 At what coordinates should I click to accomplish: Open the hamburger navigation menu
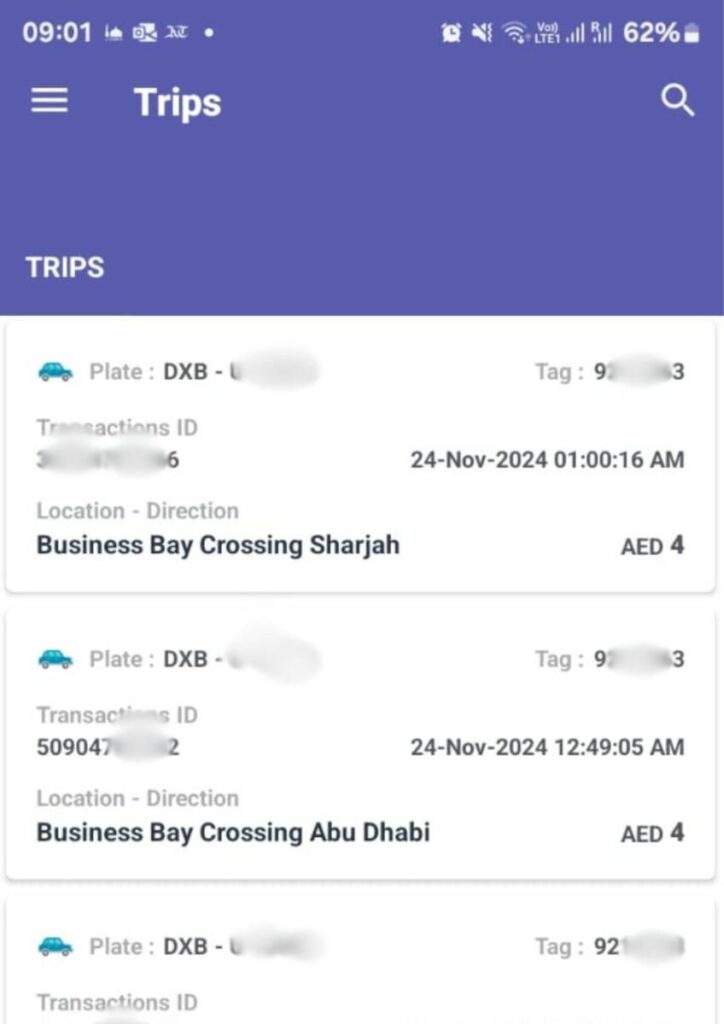(49, 101)
